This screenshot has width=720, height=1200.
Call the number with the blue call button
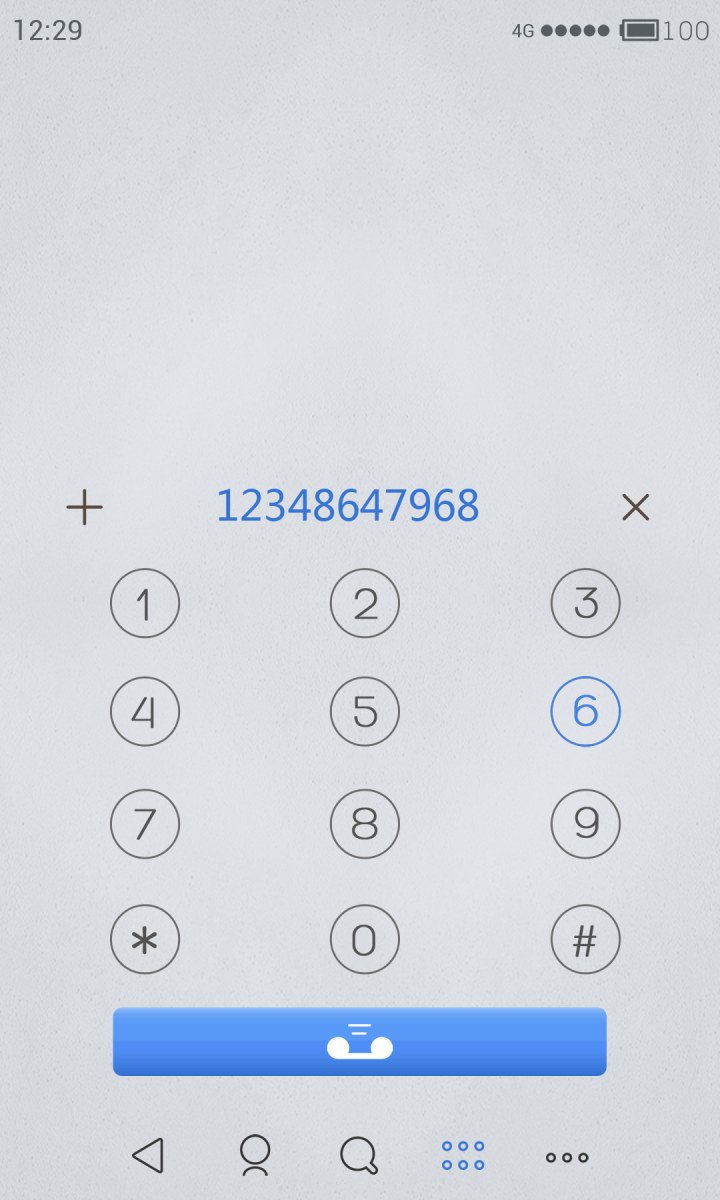(x=360, y=1042)
